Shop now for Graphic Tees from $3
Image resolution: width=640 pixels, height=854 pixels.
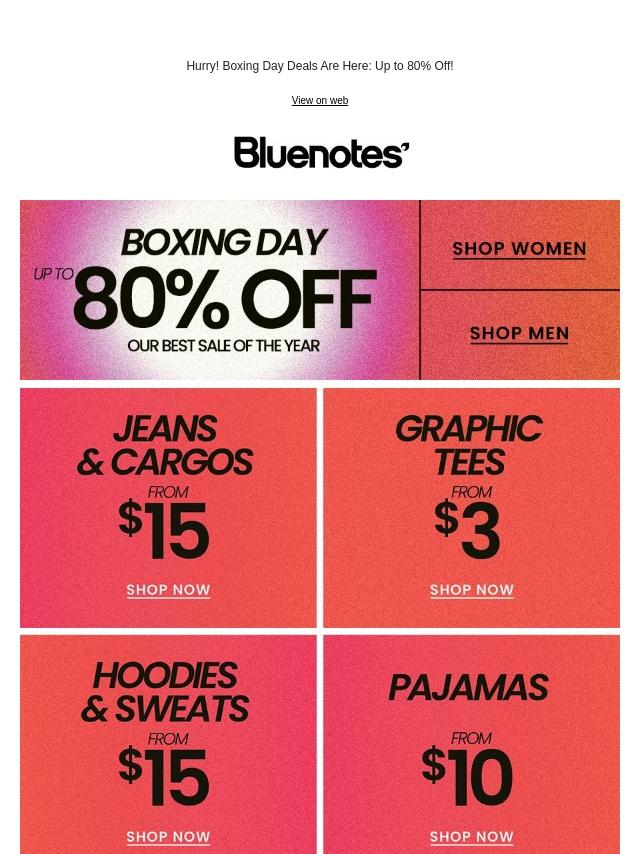point(471,590)
